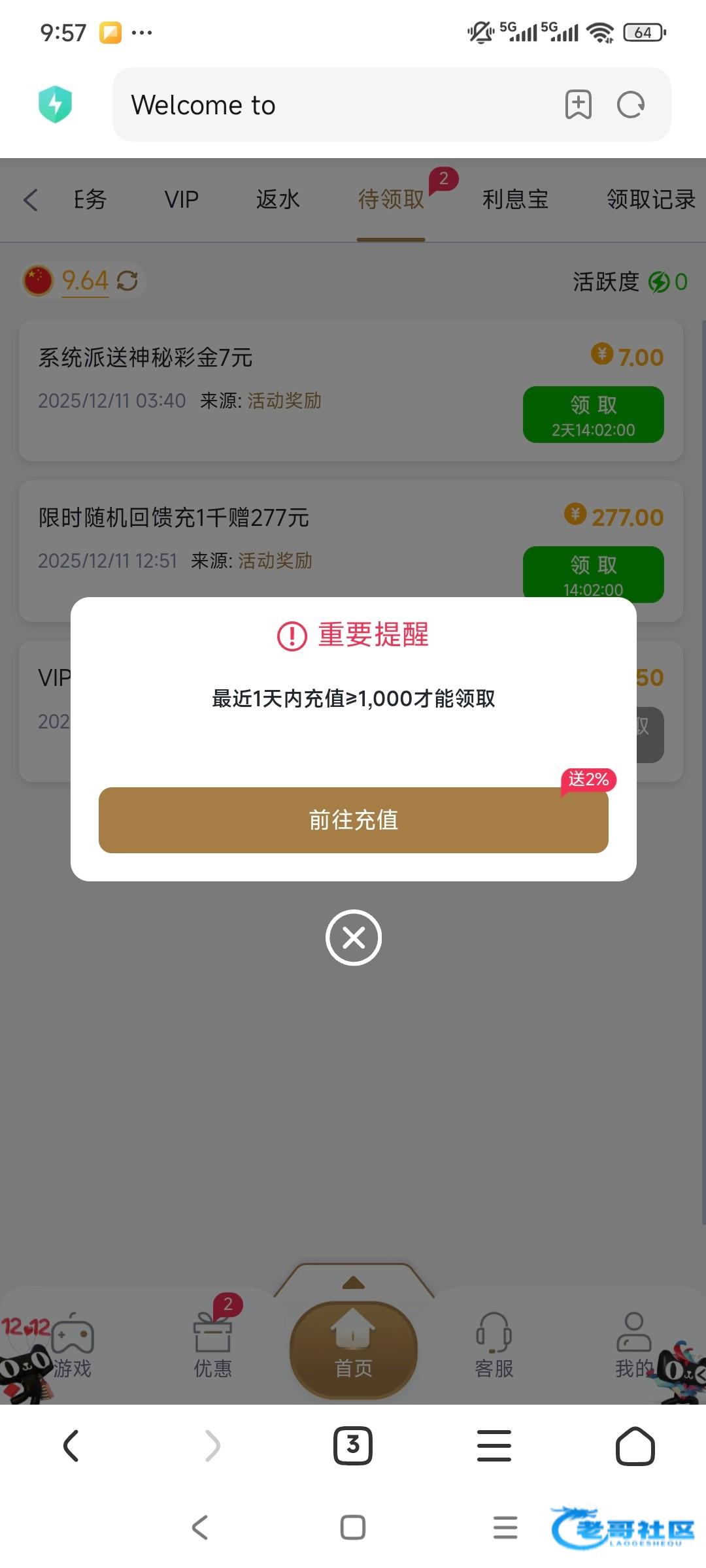
Task: Open the browser address bar
Action: [x=327, y=105]
